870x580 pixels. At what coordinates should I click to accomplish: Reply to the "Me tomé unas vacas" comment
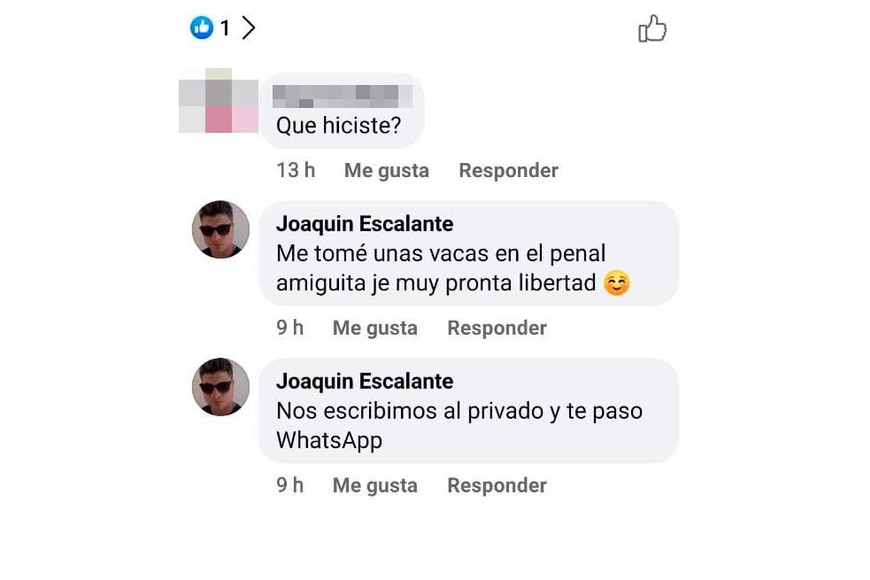tap(496, 328)
